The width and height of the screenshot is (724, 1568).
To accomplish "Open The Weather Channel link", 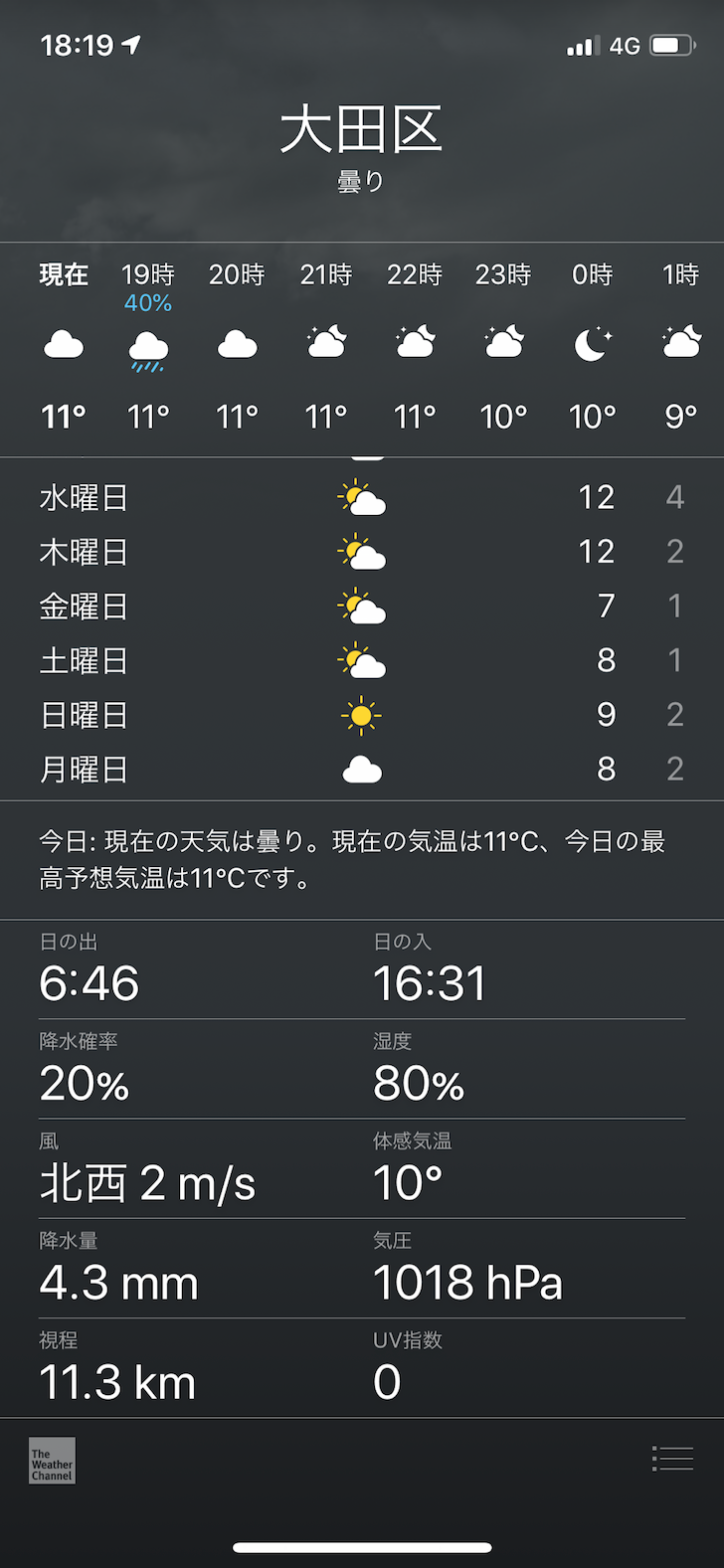I will (52, 1460).
